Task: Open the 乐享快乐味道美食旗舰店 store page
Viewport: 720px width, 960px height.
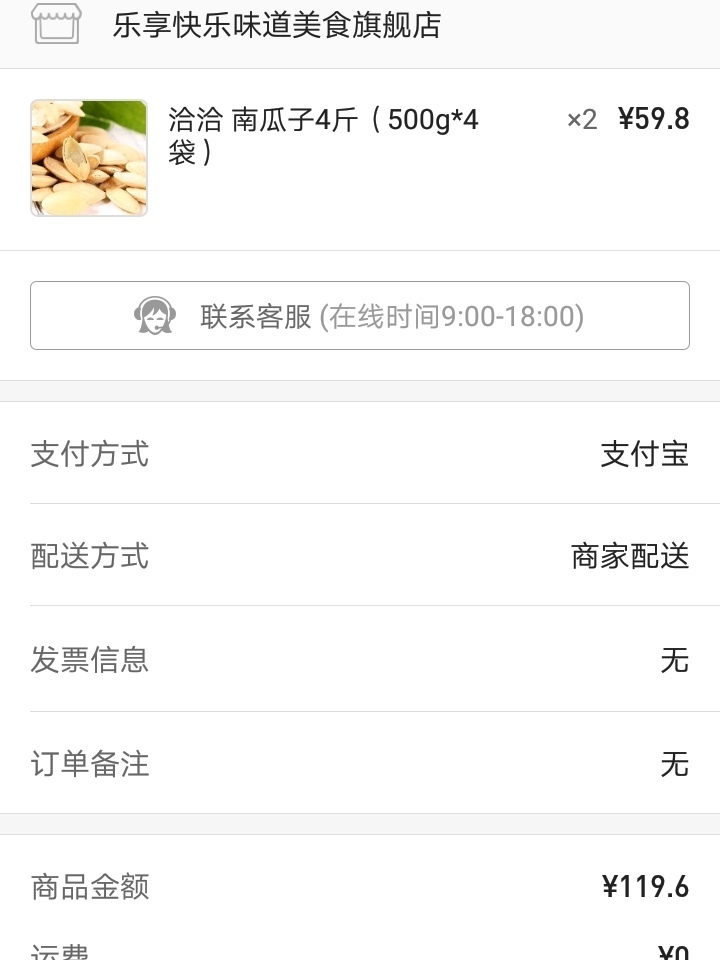Action: click(276, 25)
